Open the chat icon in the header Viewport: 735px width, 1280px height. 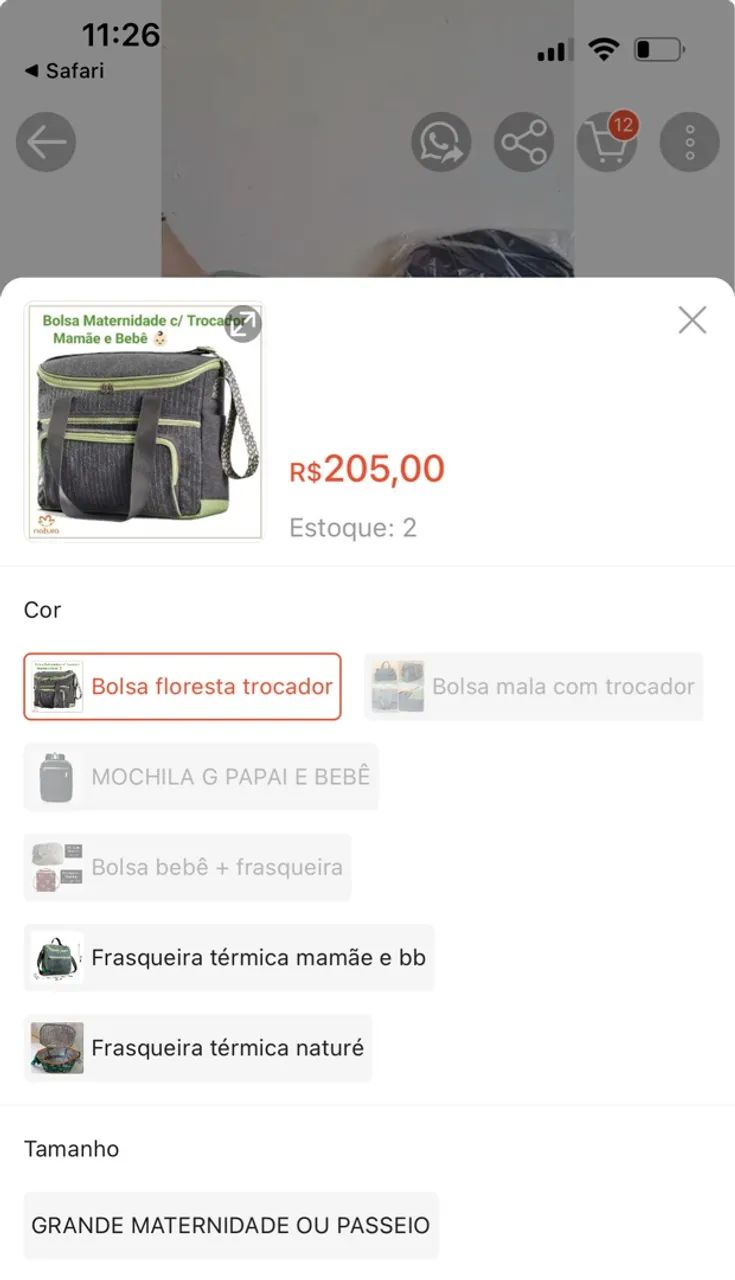click(440, 141)
